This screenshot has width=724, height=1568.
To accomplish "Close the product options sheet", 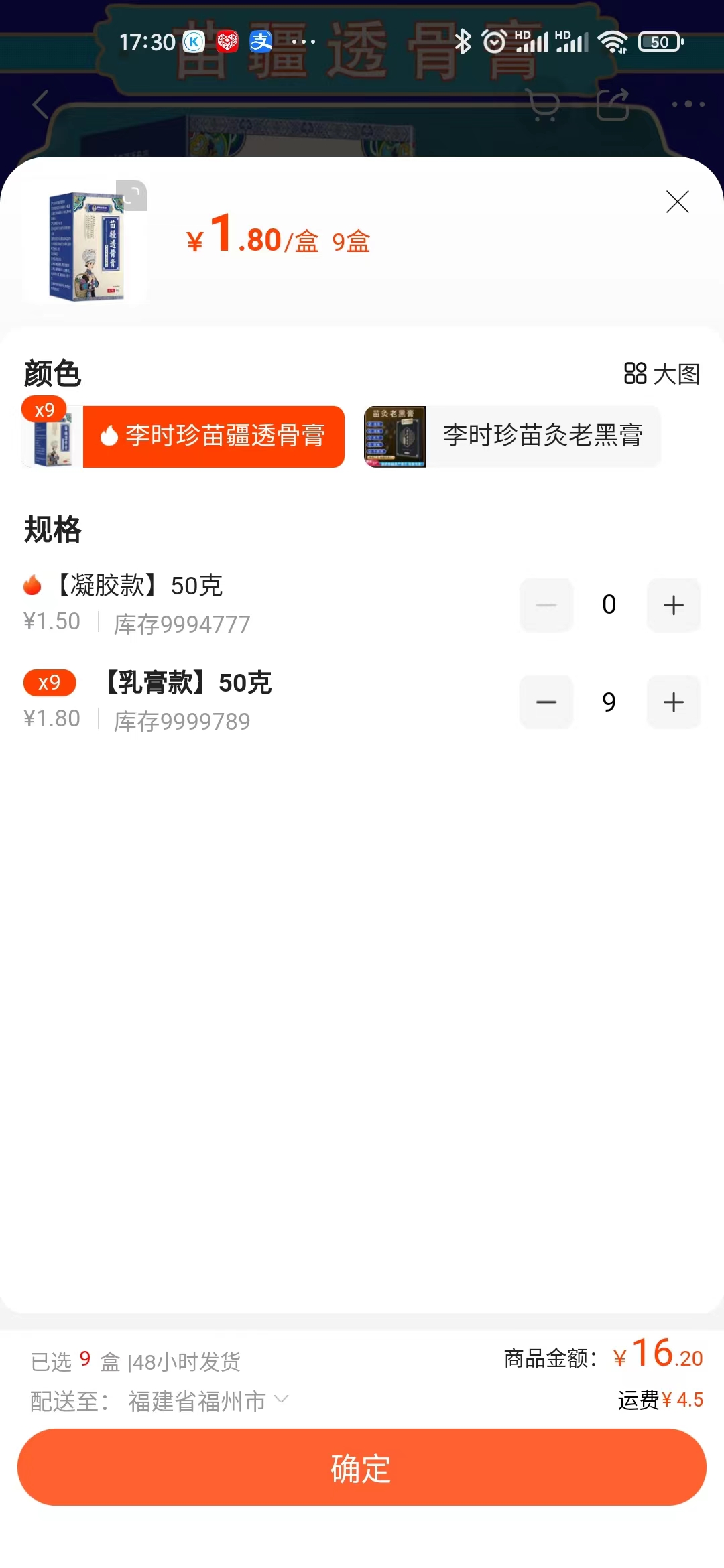I will [x=677, y=202].
